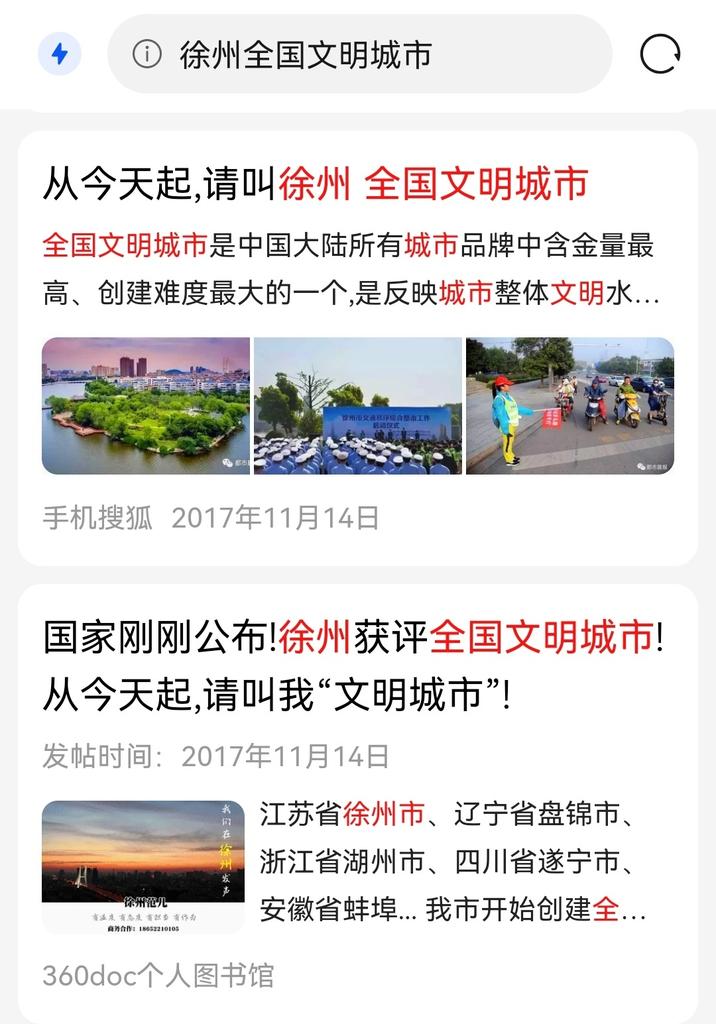Open the site info icon in address bar
Viewport: 716px width, 1024px height.
pos(147,54)
